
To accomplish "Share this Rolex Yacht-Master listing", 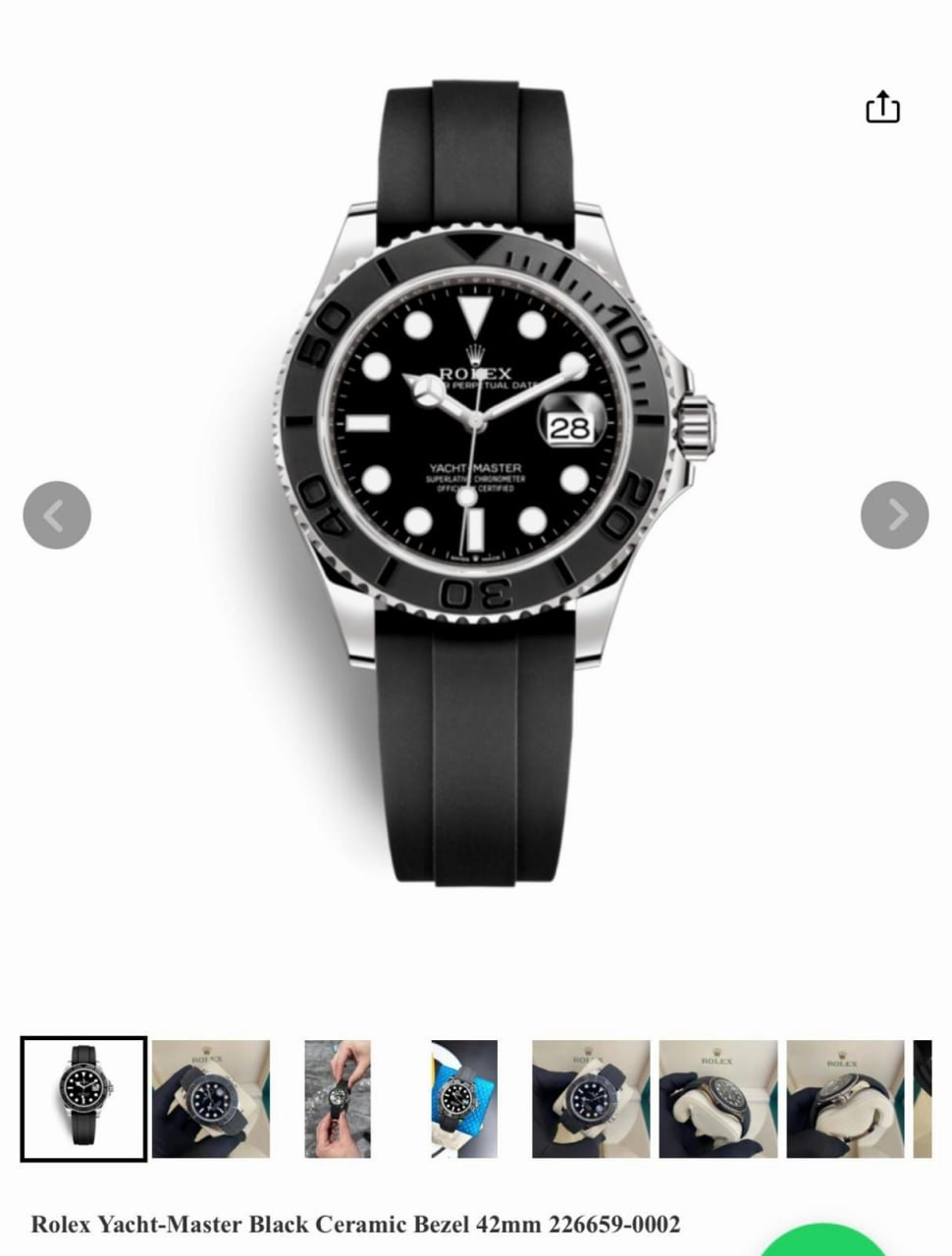I will 882,107.
